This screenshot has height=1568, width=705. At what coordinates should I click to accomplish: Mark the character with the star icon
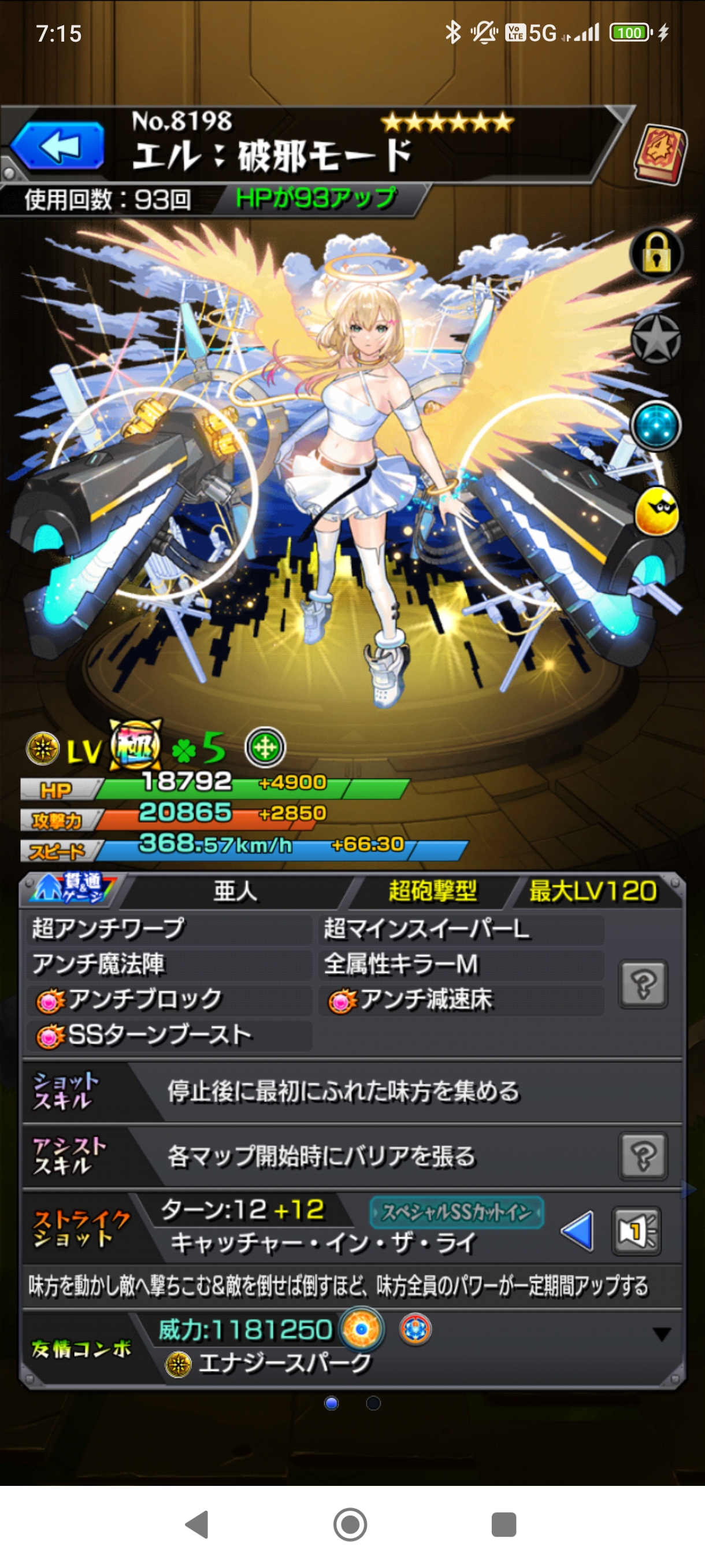click(x=656, y=339)
